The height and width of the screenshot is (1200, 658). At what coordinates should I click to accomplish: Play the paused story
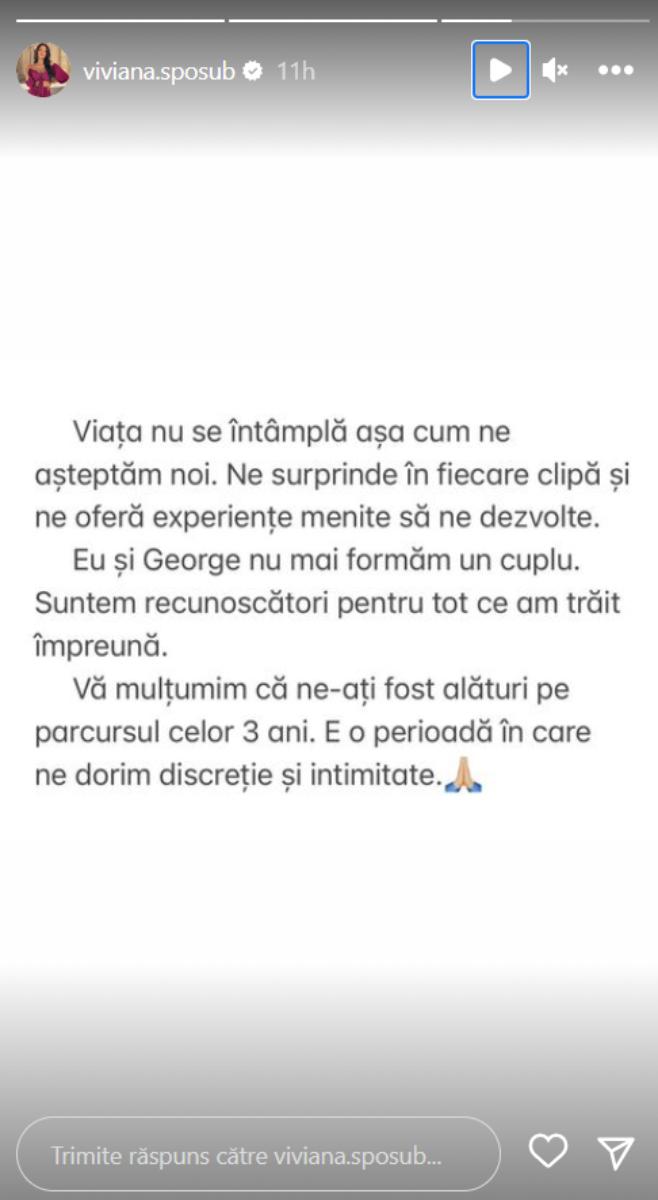(x=500, y=70)
